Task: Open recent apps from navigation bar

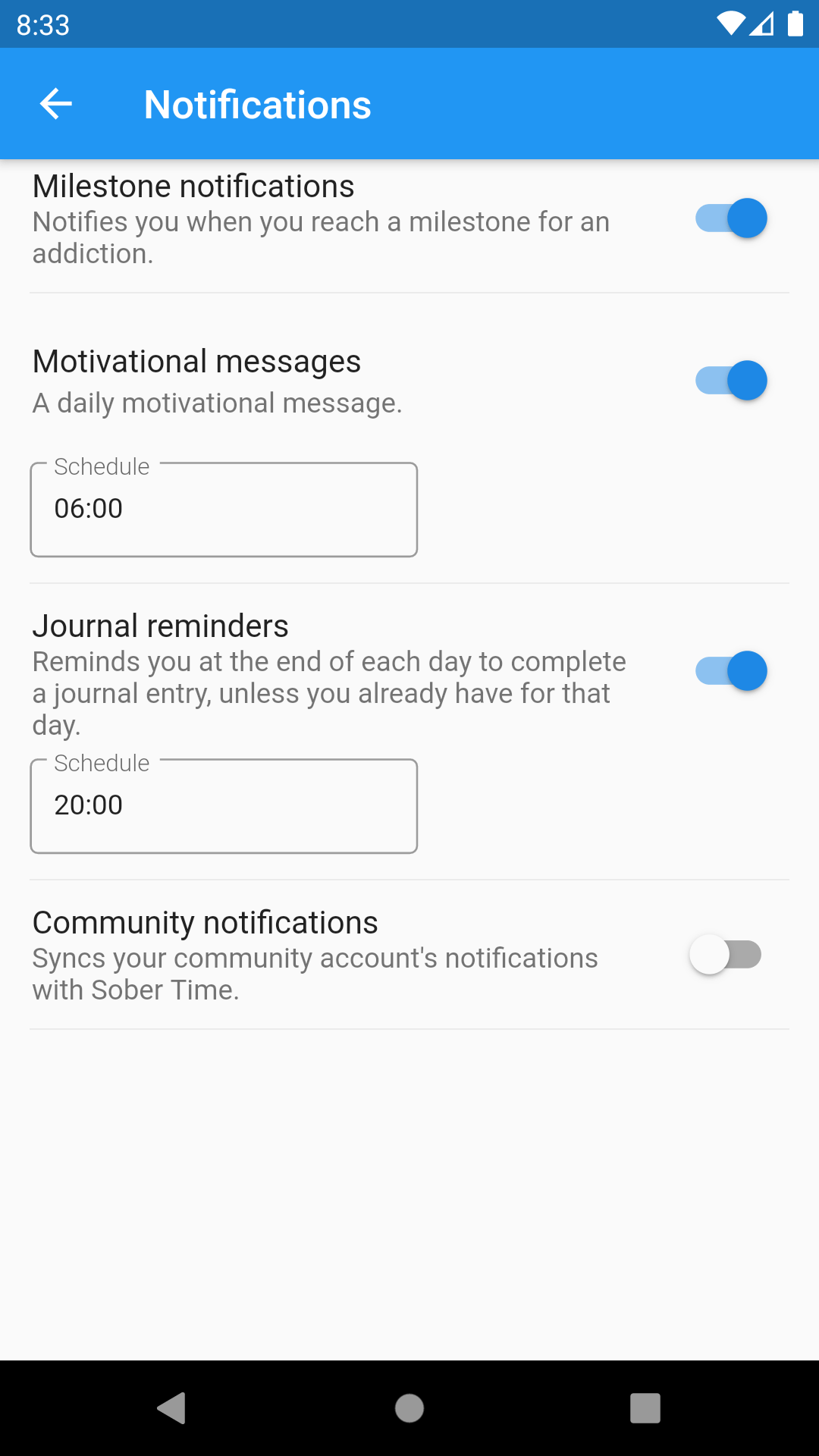Action: (x=645, y=1408)
